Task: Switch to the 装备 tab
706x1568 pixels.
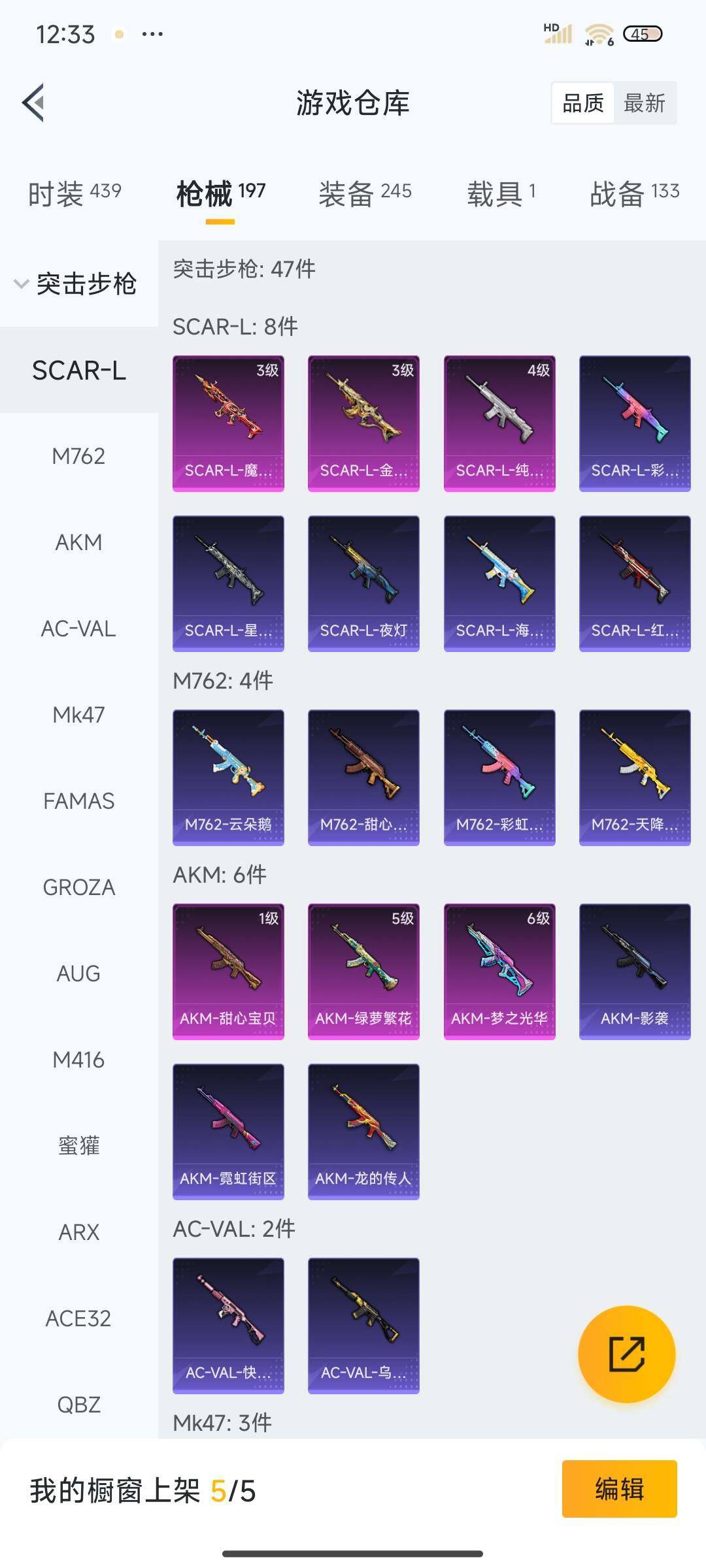Action: 365,193
